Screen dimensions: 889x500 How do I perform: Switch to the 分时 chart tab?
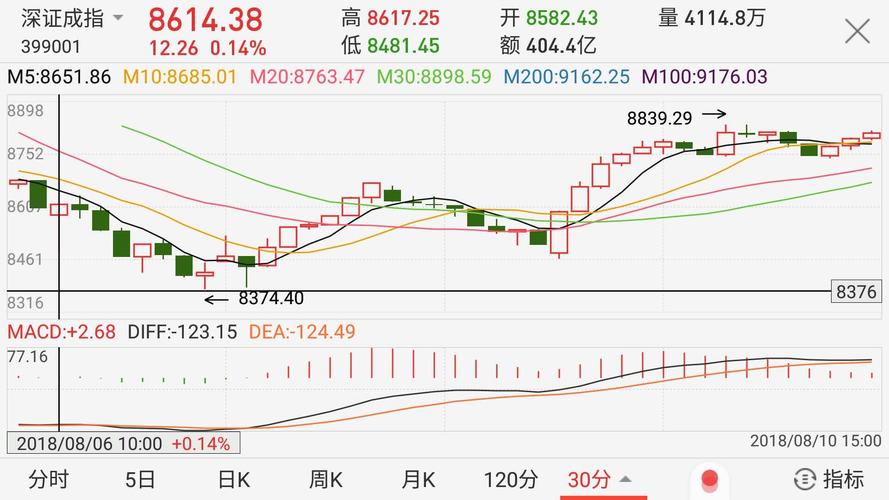click(48, 479)
